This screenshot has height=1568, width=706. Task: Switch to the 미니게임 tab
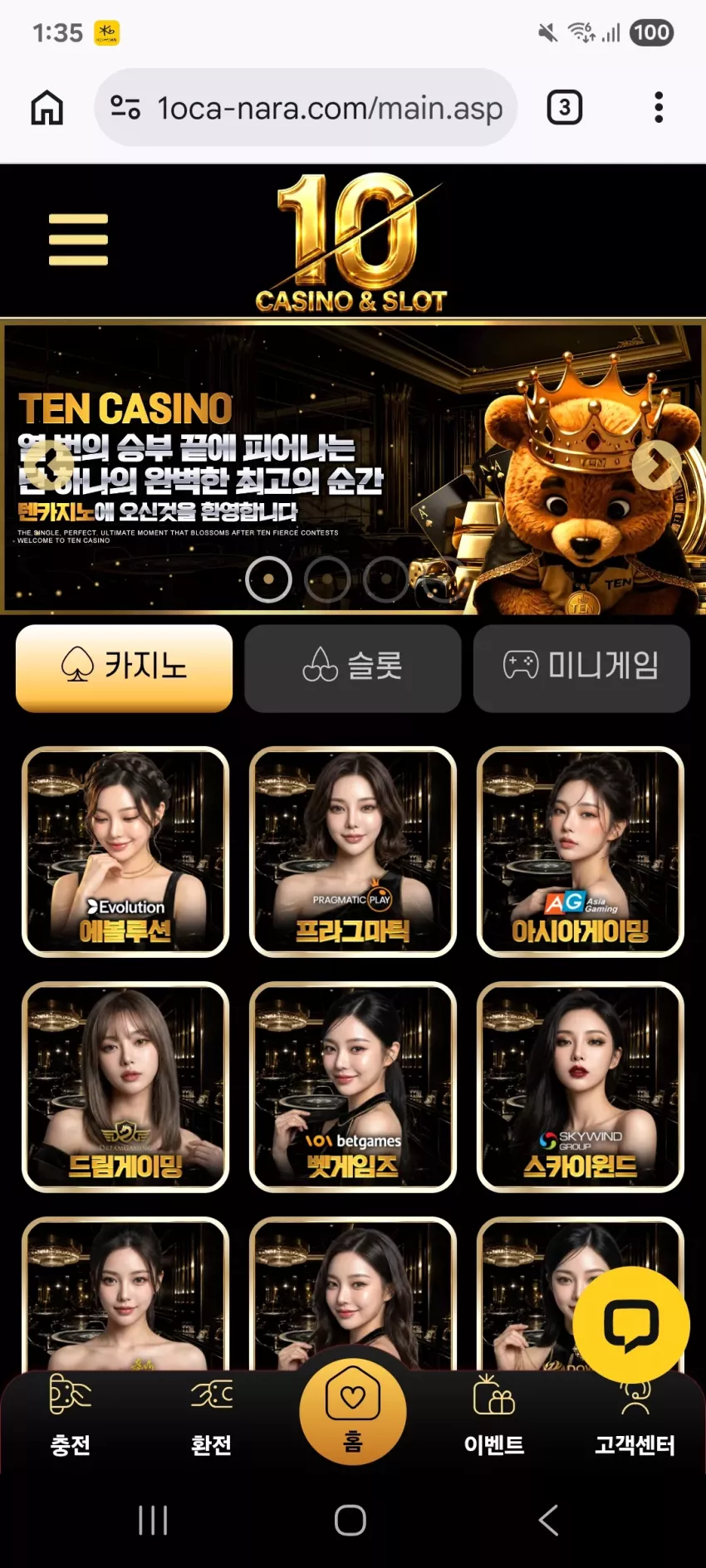tap(581, 668)
